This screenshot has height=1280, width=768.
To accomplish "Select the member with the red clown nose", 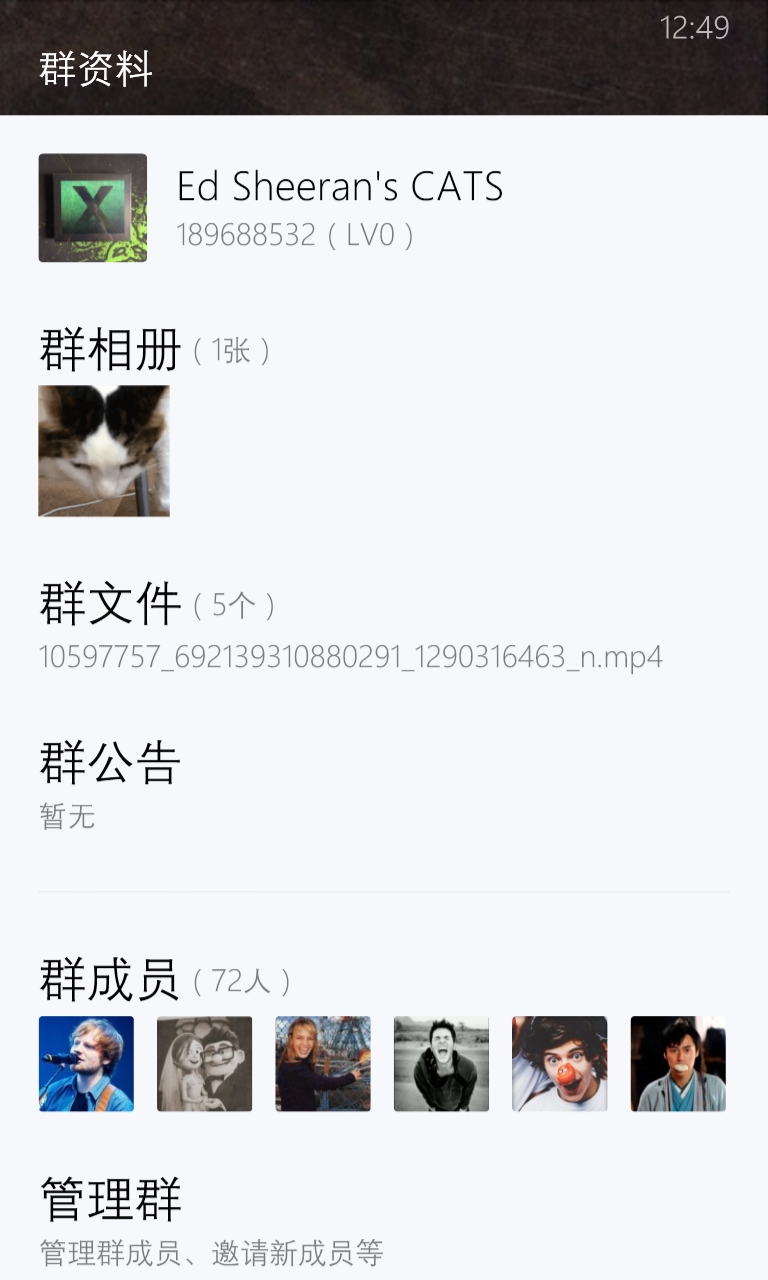I will (x=560, y=1064).
